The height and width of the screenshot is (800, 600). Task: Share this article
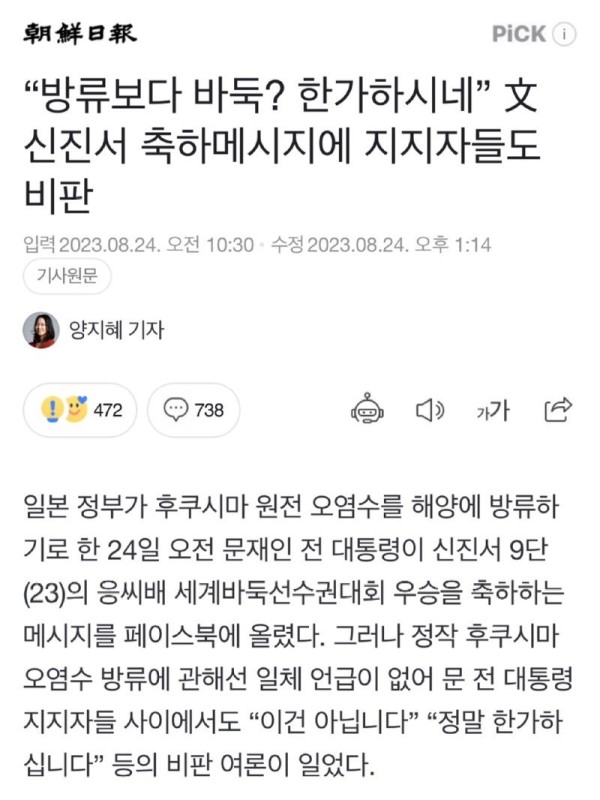pos(557,408)
